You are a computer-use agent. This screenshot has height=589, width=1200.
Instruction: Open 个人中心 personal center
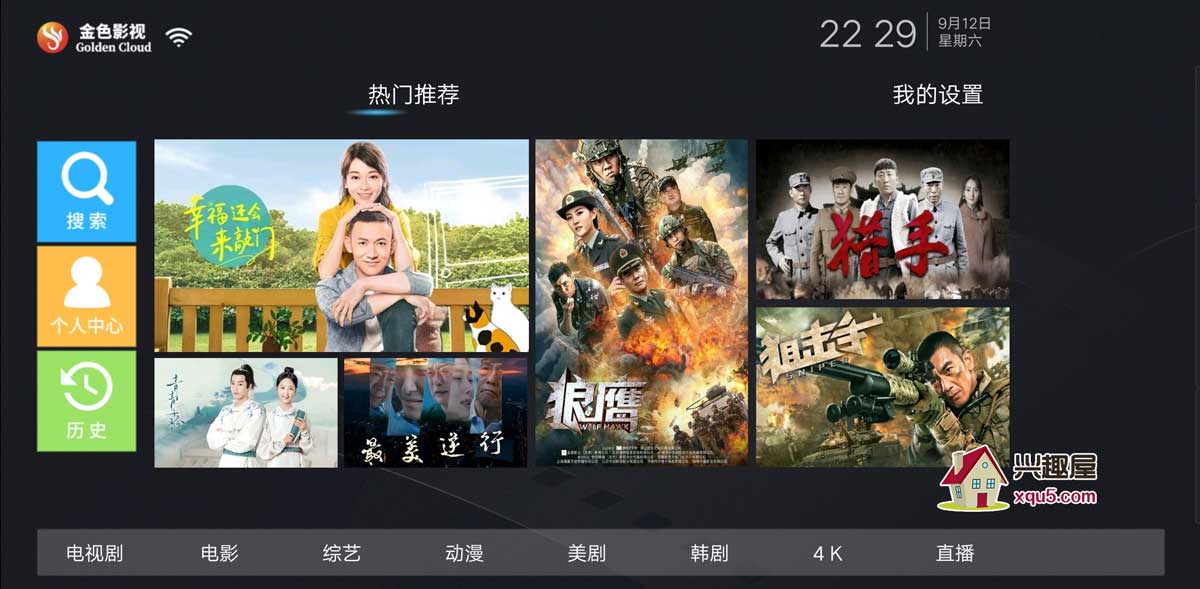click(x=87, y=296)
